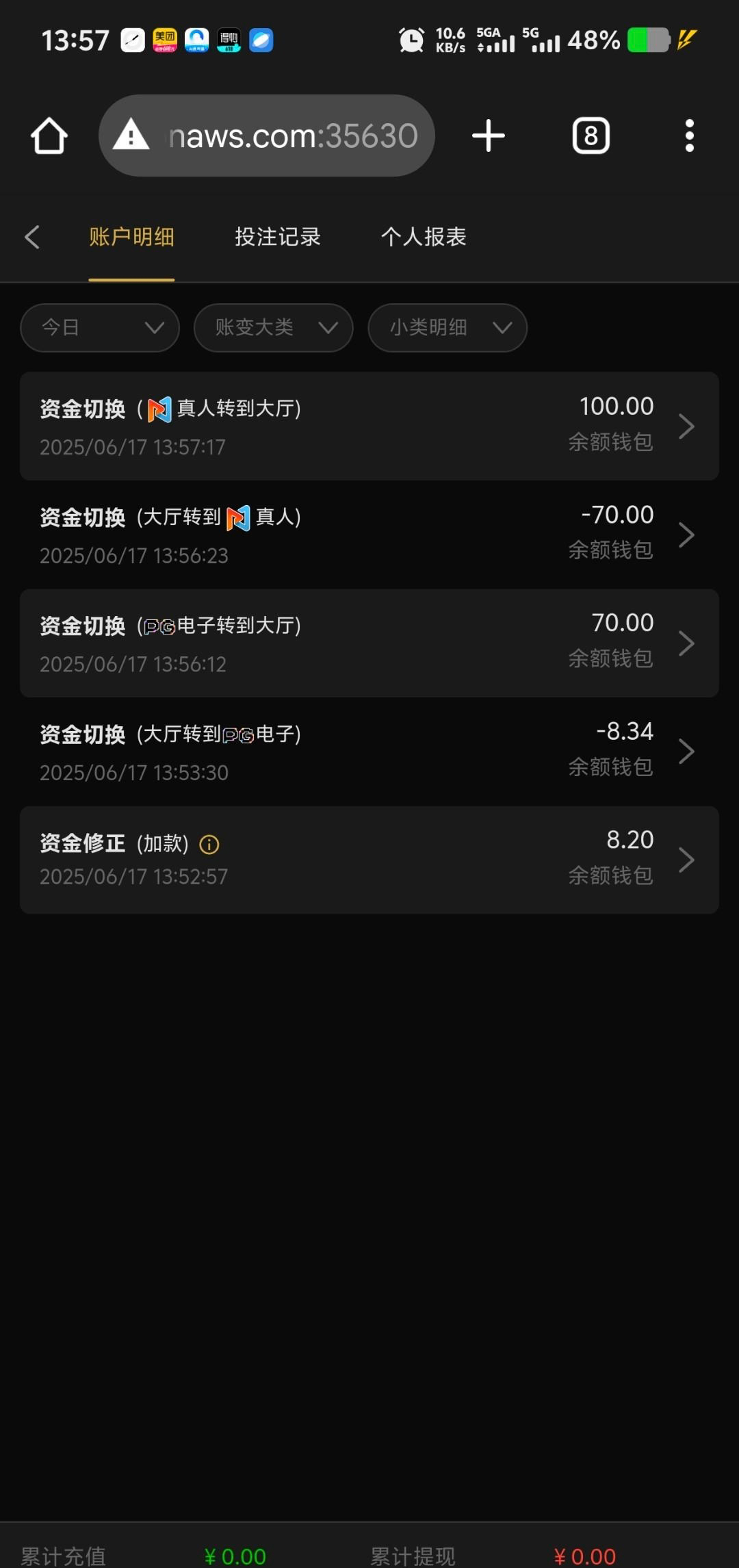This screenshot has width=739, height=1568.
Task: Switch to the 个人报表 tab
Action: pos(424,237)
